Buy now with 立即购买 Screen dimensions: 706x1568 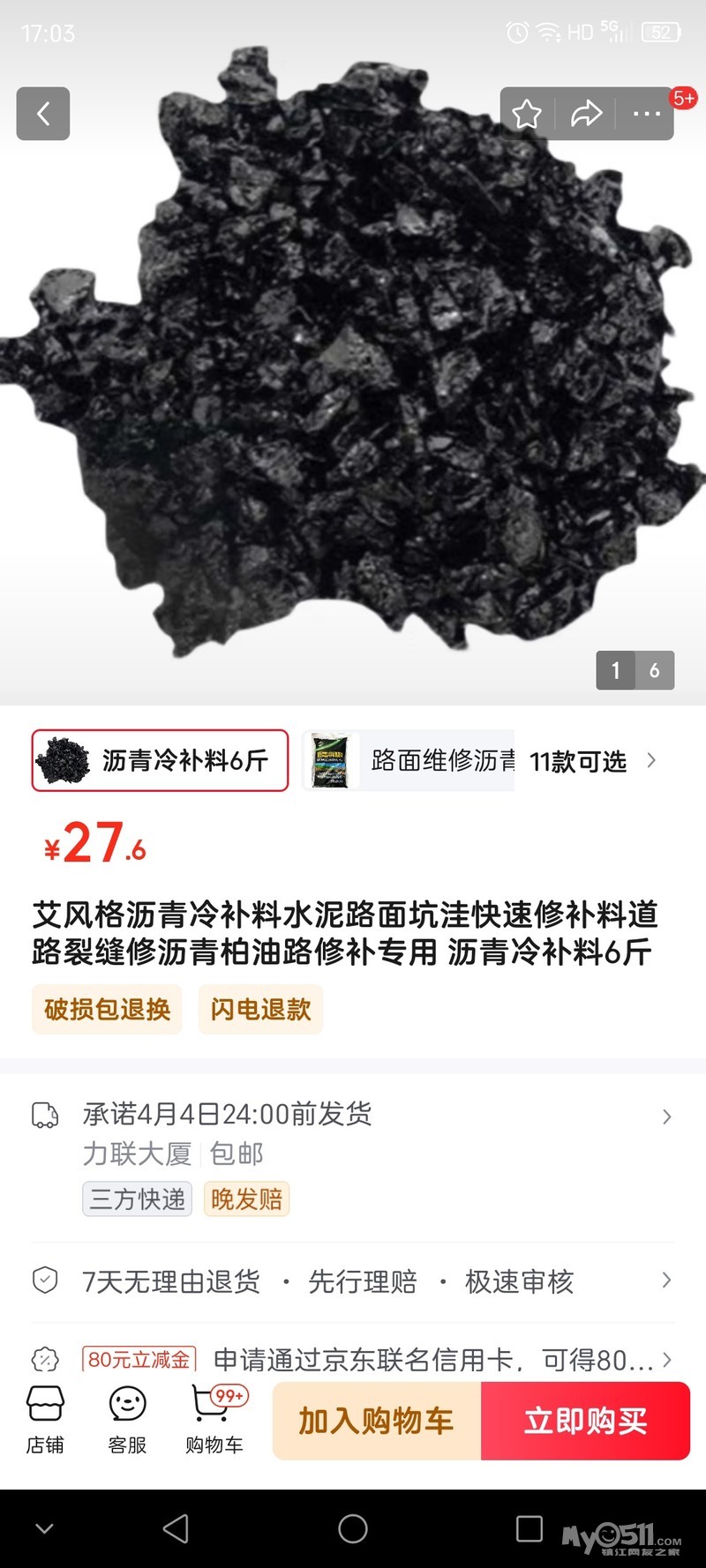(x=585, y=1421)
